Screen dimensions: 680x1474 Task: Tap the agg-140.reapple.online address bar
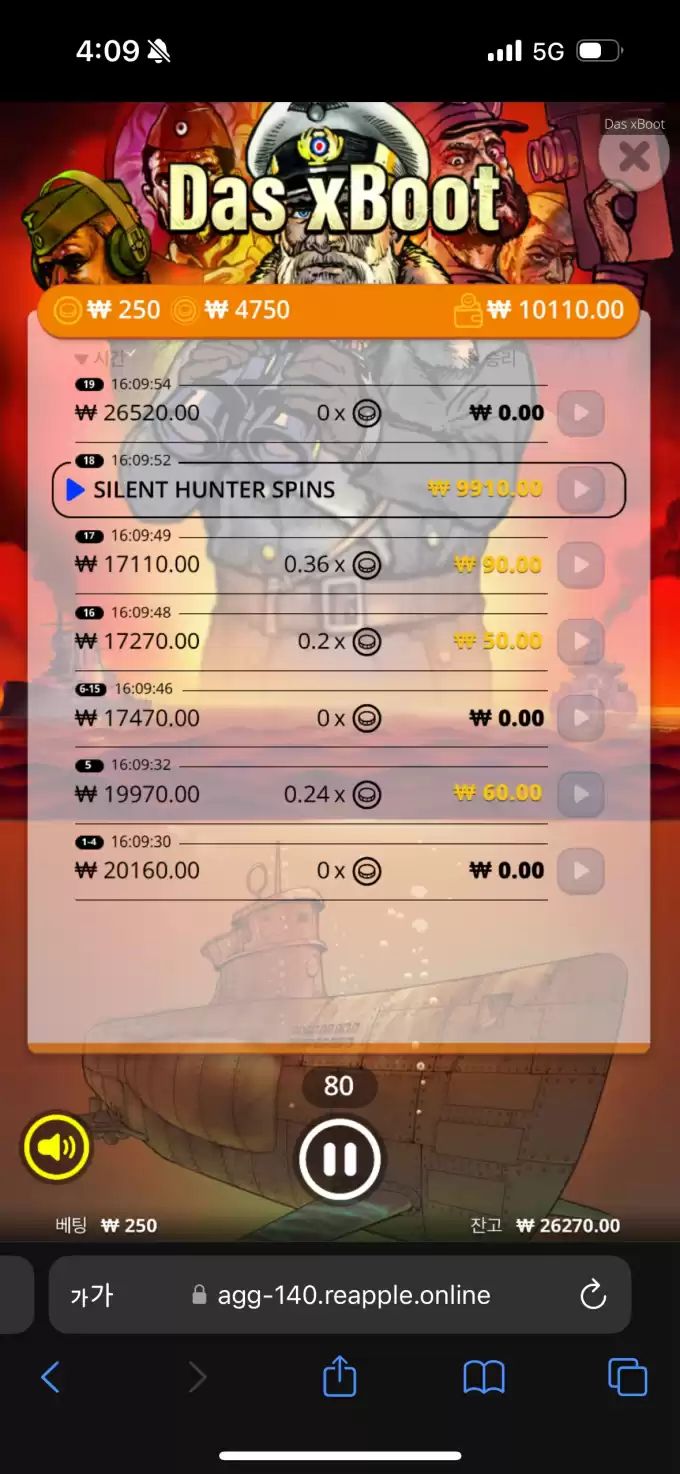pos(353,1296)
